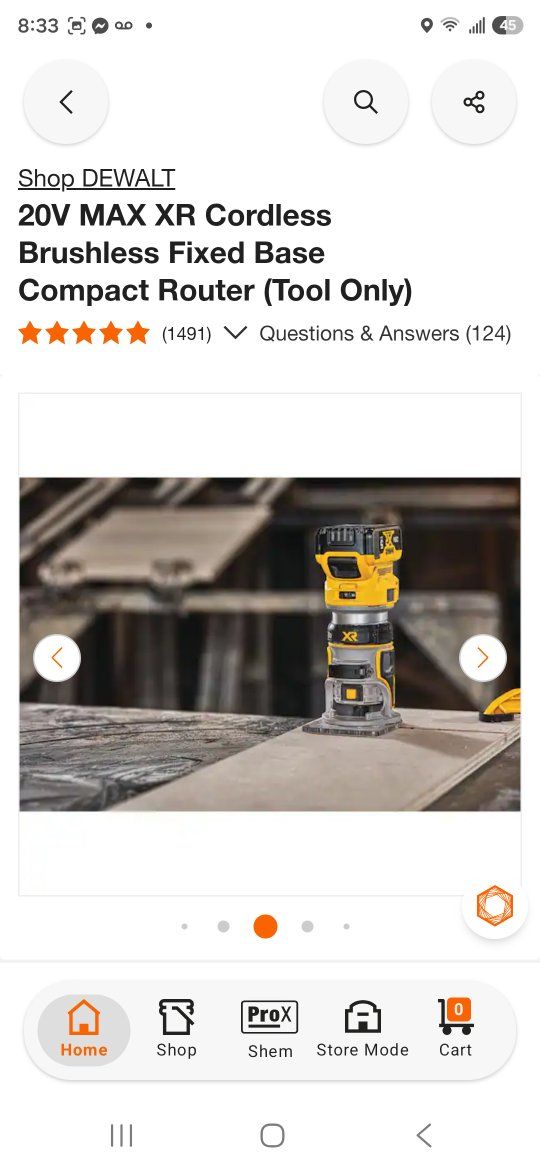Open the Shop DEWALT link
The width and height of the screenshot is (540, 1170).
pos(96,178)
